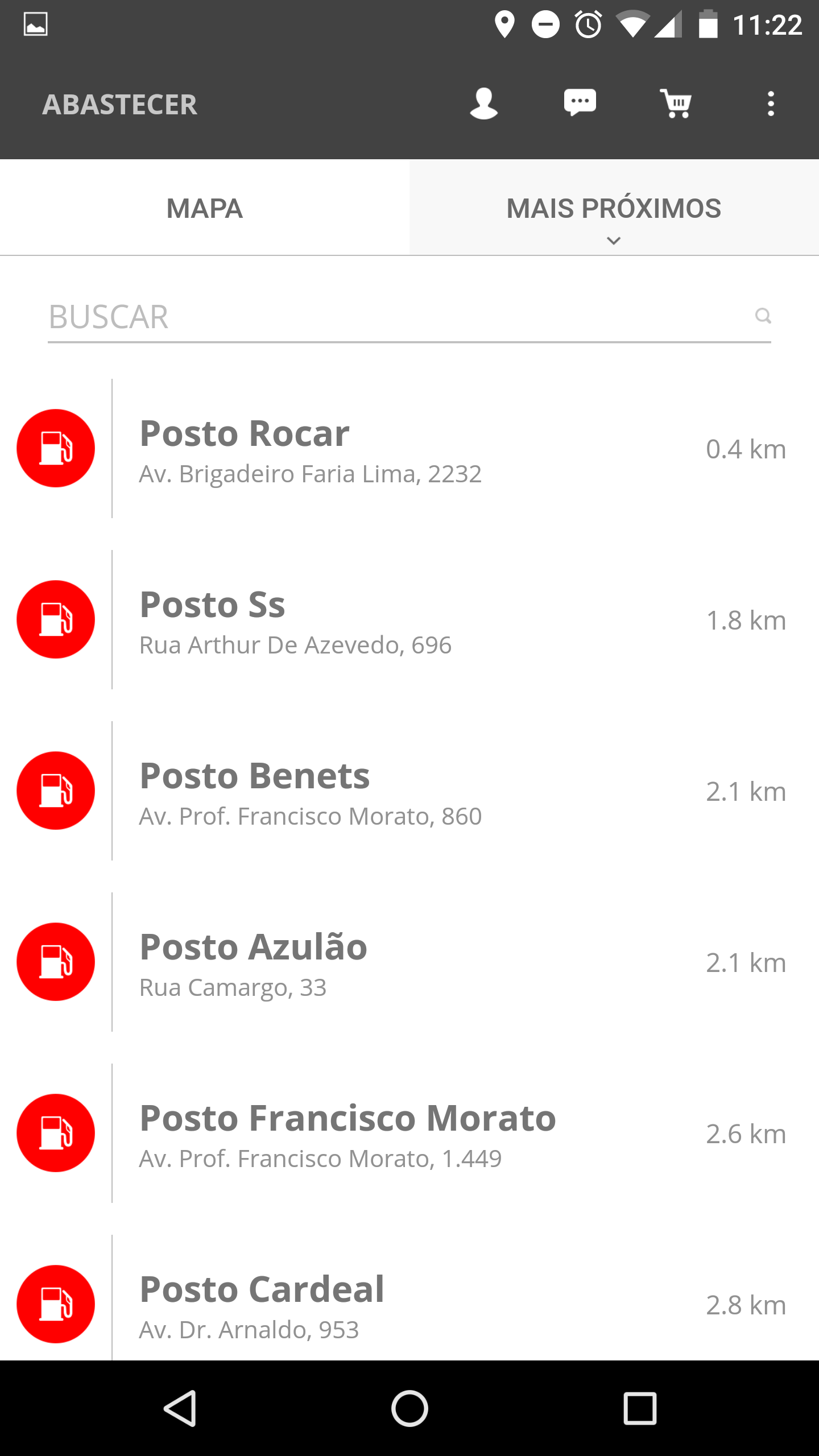
Task: Open the overflow menu
Action: coord(771,104)
